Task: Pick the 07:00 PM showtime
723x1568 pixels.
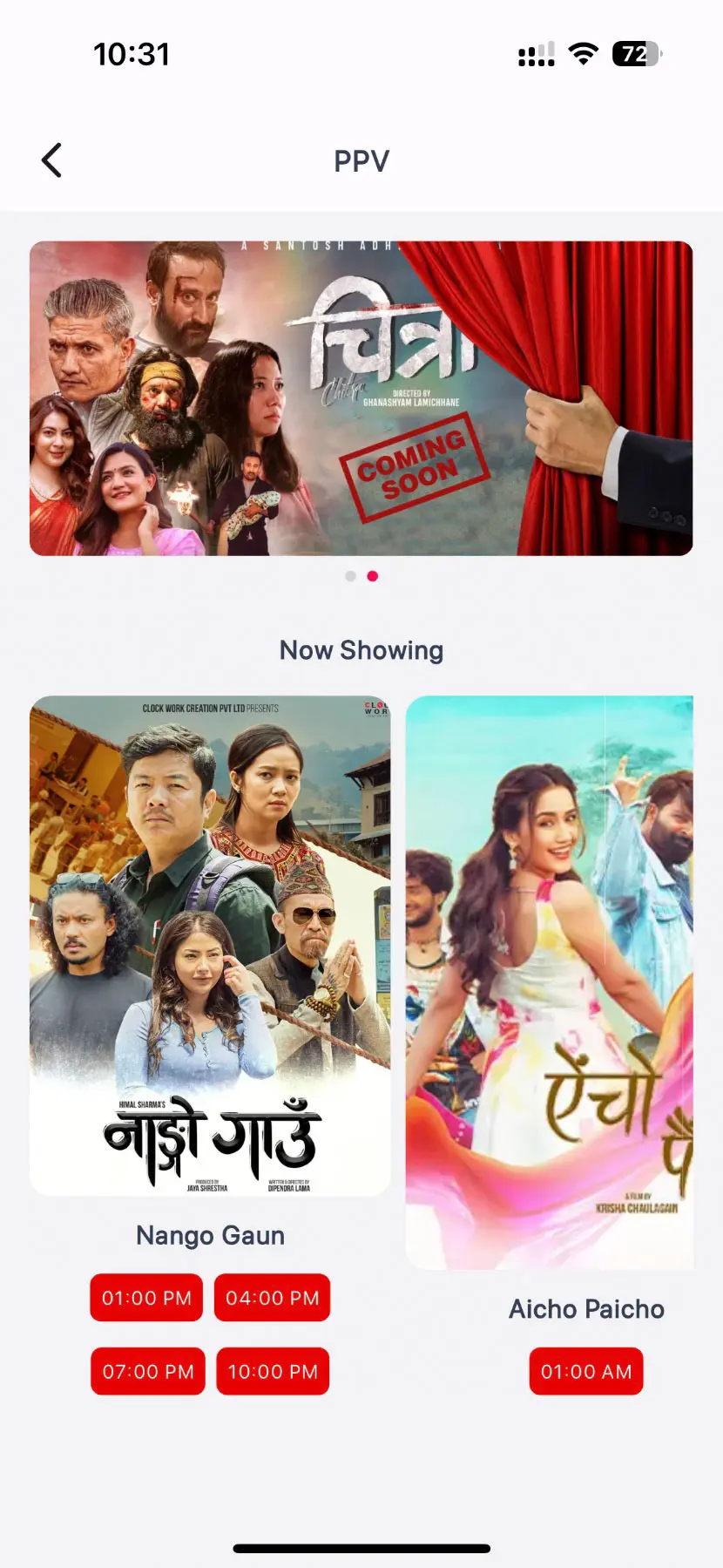Action: click(148, 1371)
